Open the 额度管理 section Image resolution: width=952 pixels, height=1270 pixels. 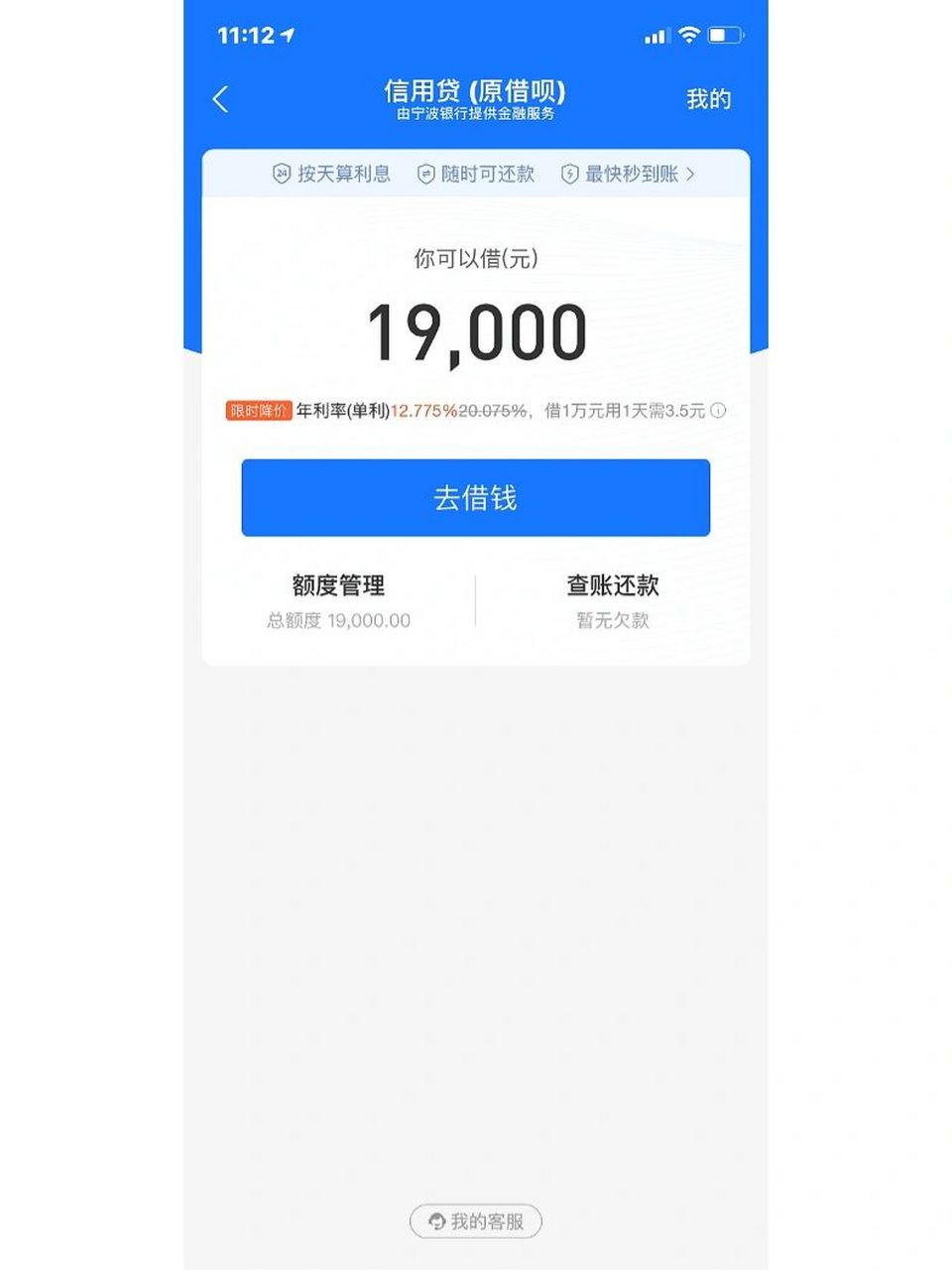pos(339,585)
